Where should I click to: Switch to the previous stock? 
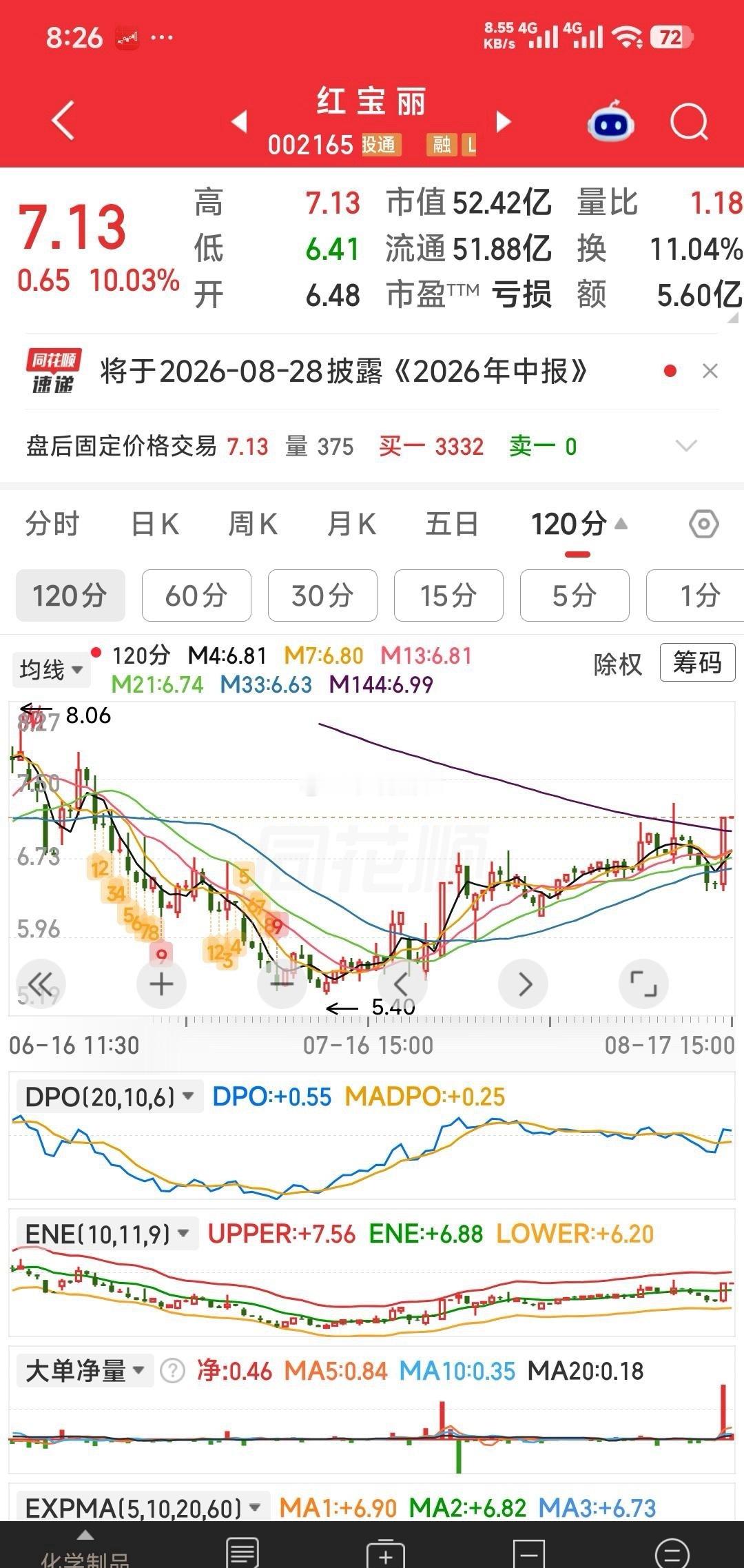point(239,122)
